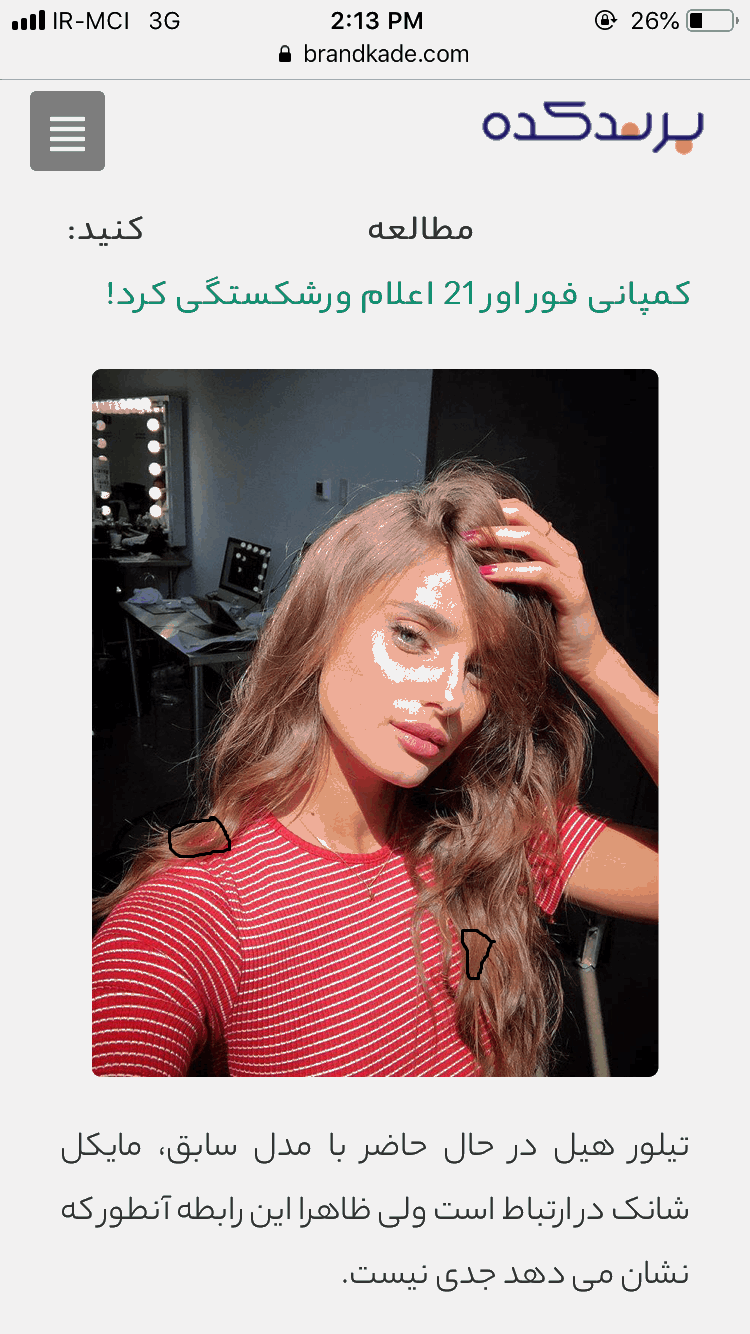750x1334 pixels.
Task: Tap the orientation lock icon in status bar
Action: point(606,20)
